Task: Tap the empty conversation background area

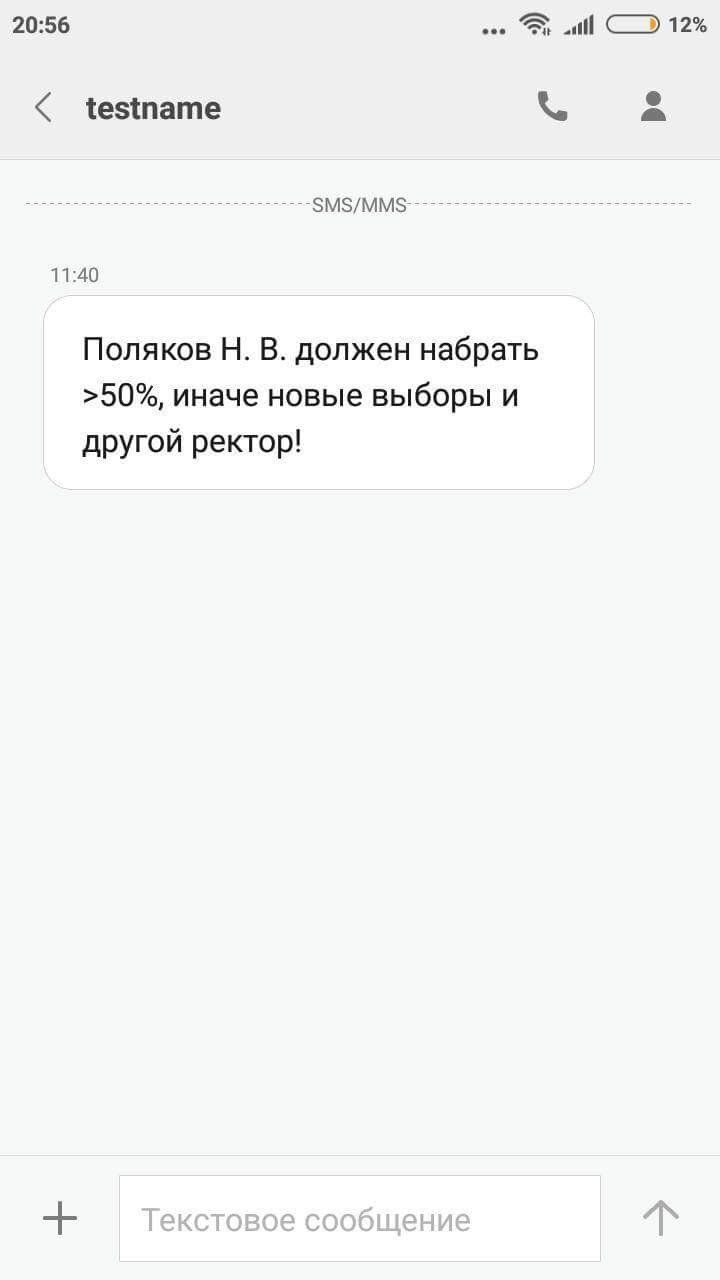Action: pos(360,800)
